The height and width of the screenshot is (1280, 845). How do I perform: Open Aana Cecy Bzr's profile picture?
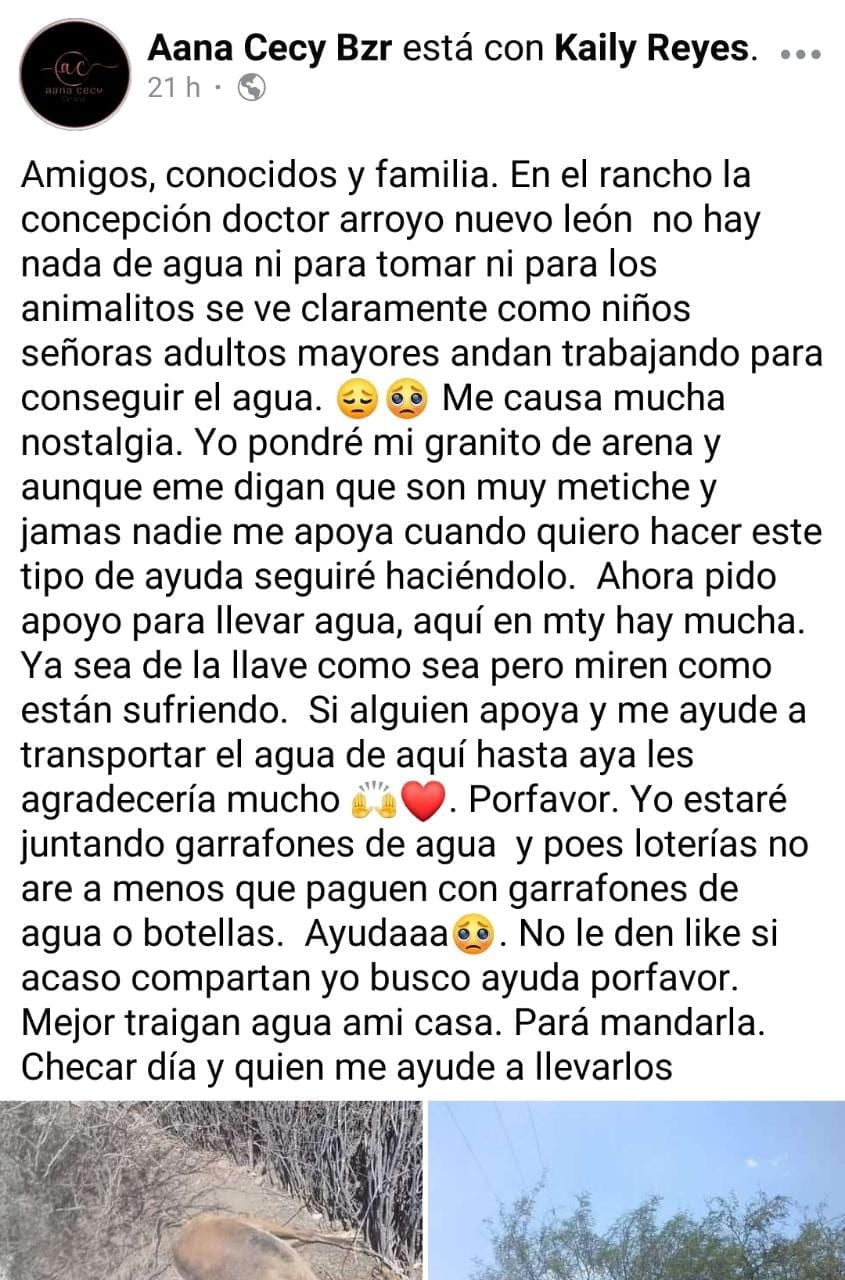[76, 75]
